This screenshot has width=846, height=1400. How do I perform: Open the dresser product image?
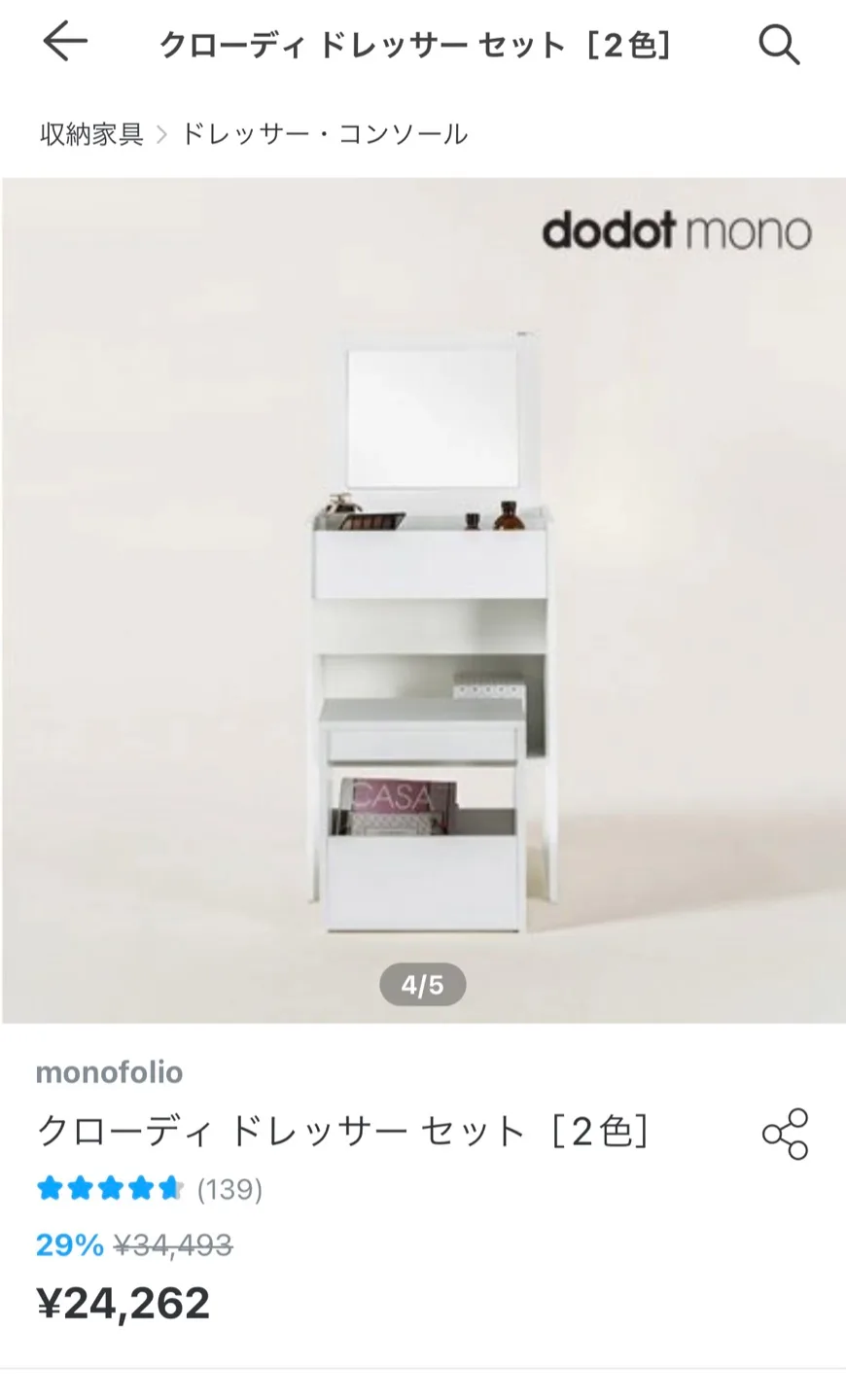click(x=423, y=599)
